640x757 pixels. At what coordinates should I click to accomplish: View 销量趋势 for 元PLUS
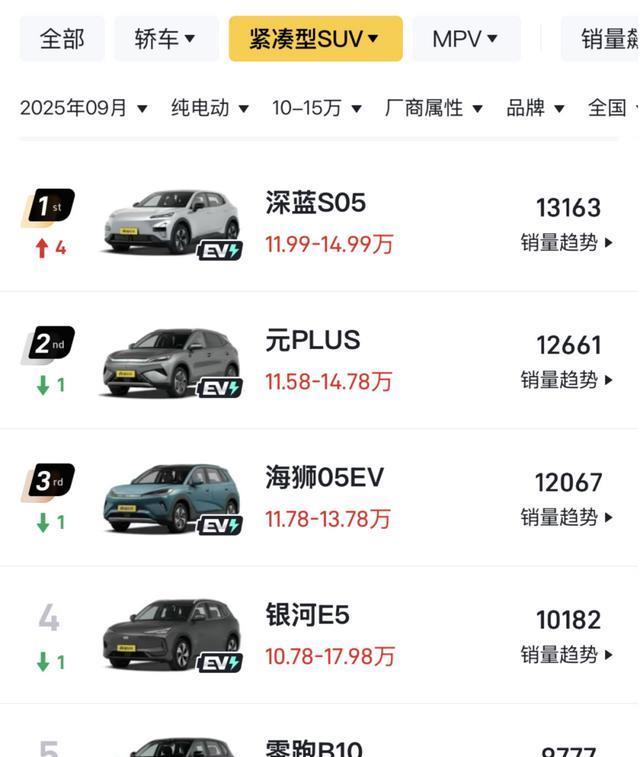[566, 380]
